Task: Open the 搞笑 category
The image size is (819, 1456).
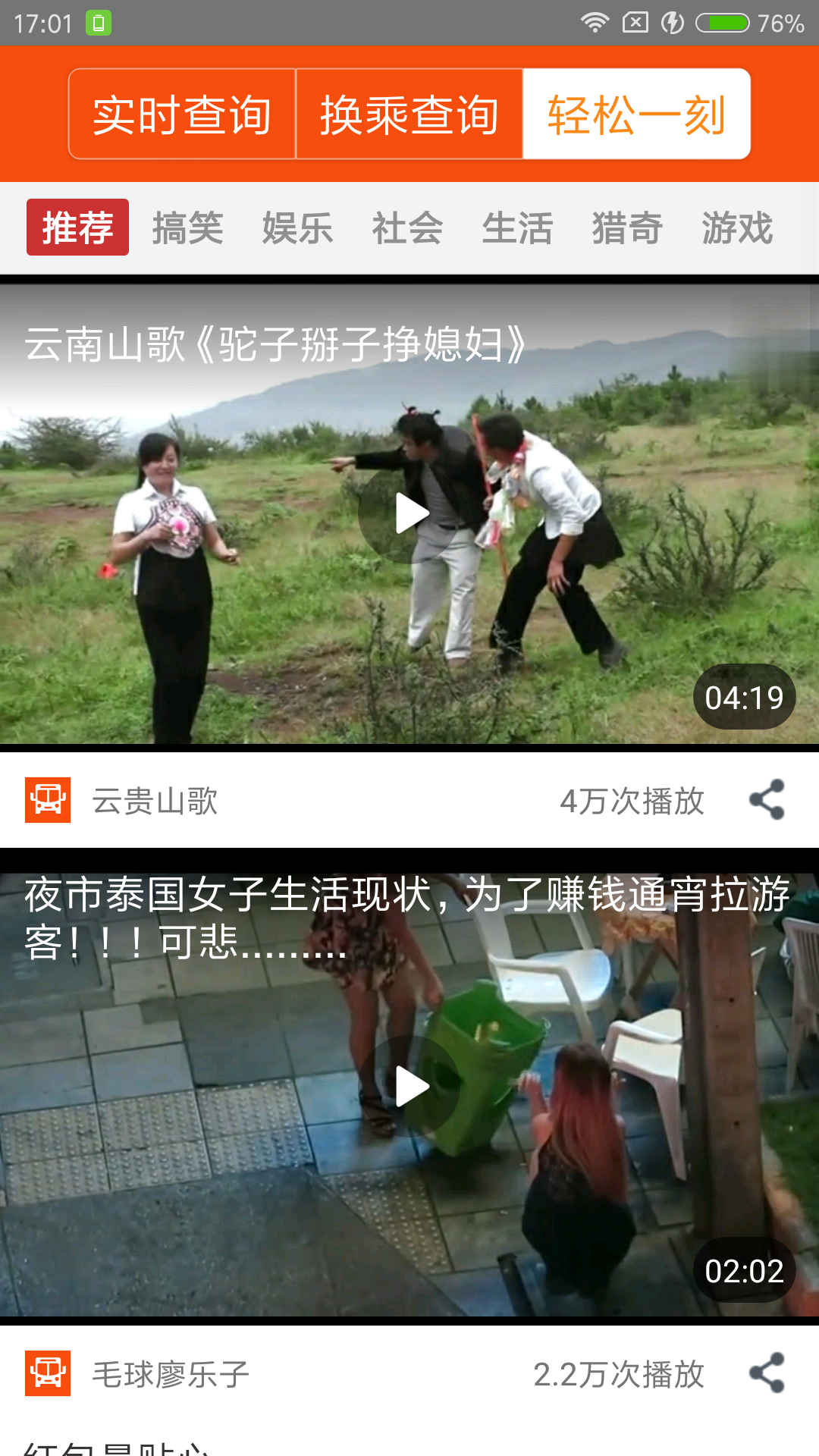Action: point(187,228)
